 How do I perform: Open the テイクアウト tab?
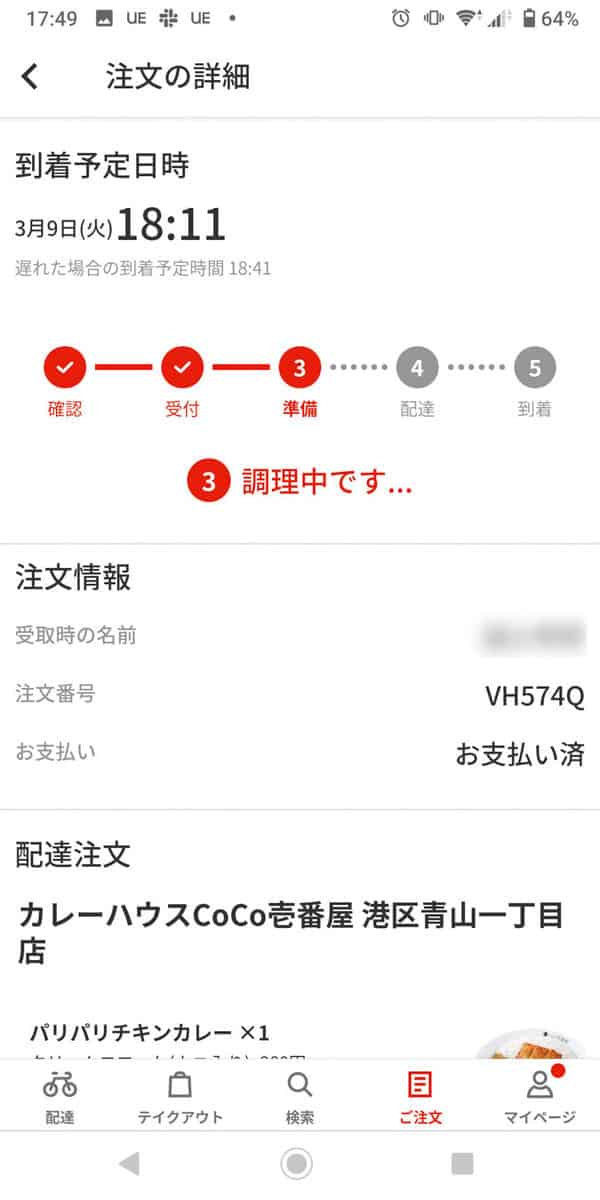180,1097
